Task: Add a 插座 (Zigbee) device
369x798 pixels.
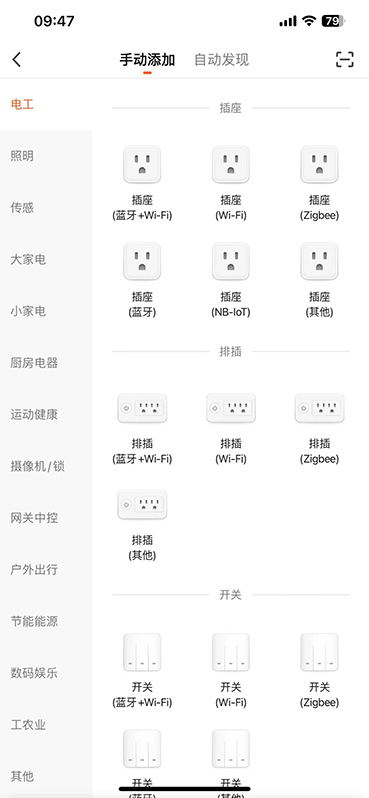Action: [319, 183]
